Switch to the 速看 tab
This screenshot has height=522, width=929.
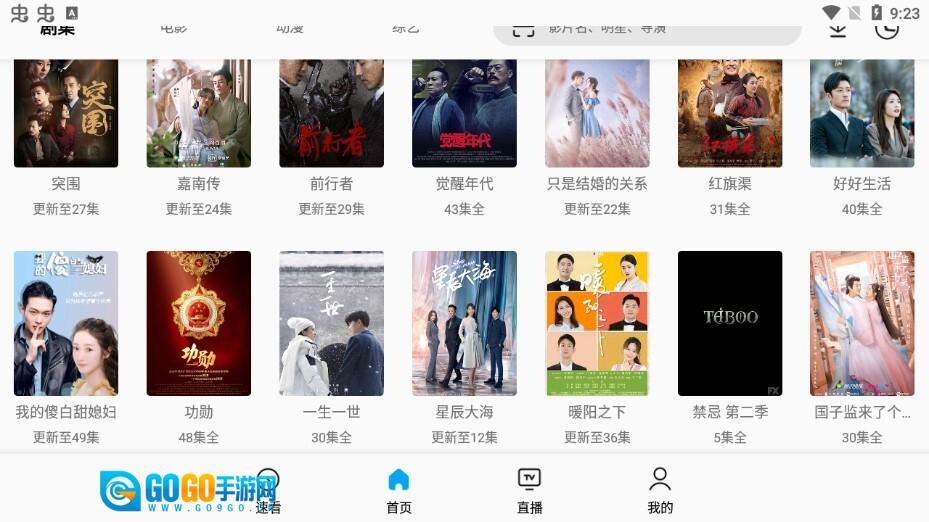(x=268, y=490)
